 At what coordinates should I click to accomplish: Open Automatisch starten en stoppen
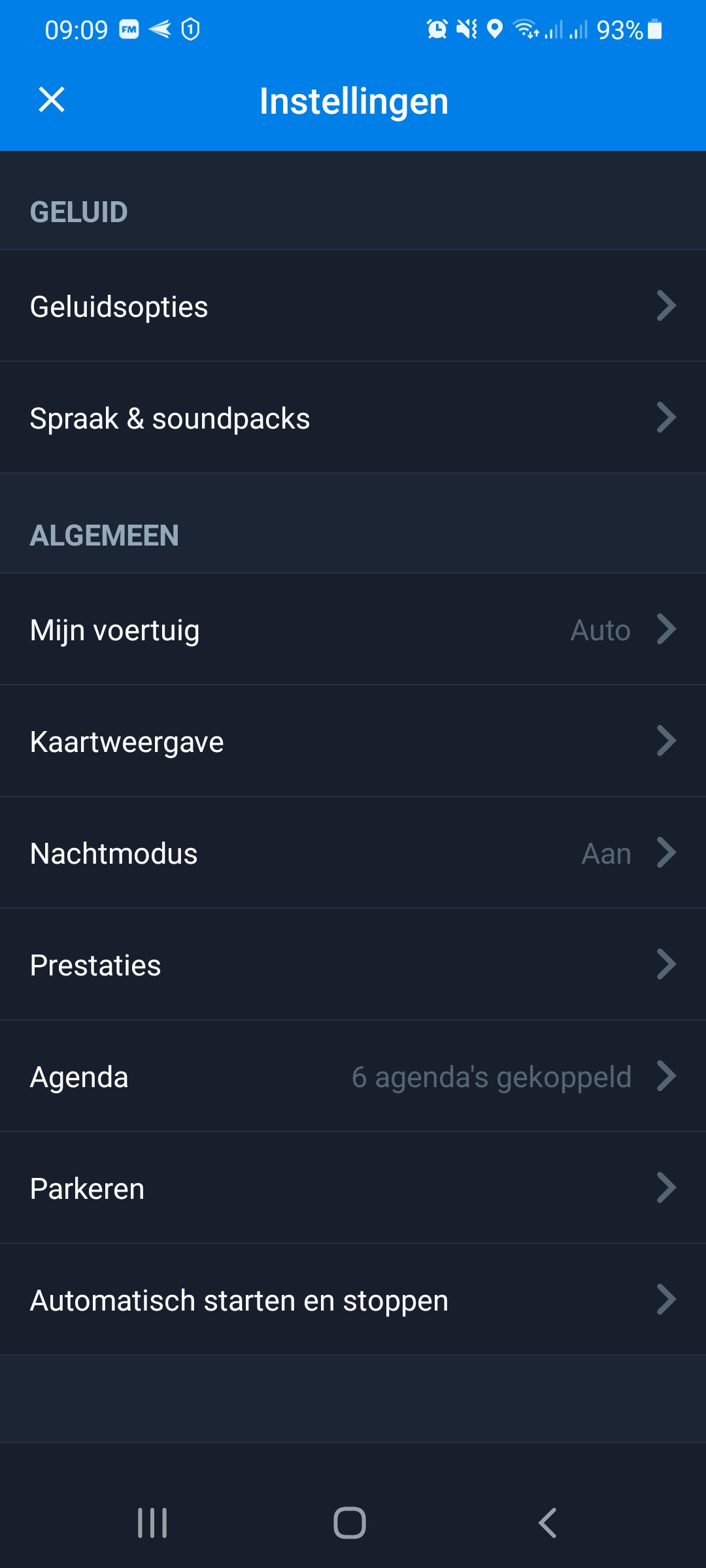point(353,1299)
